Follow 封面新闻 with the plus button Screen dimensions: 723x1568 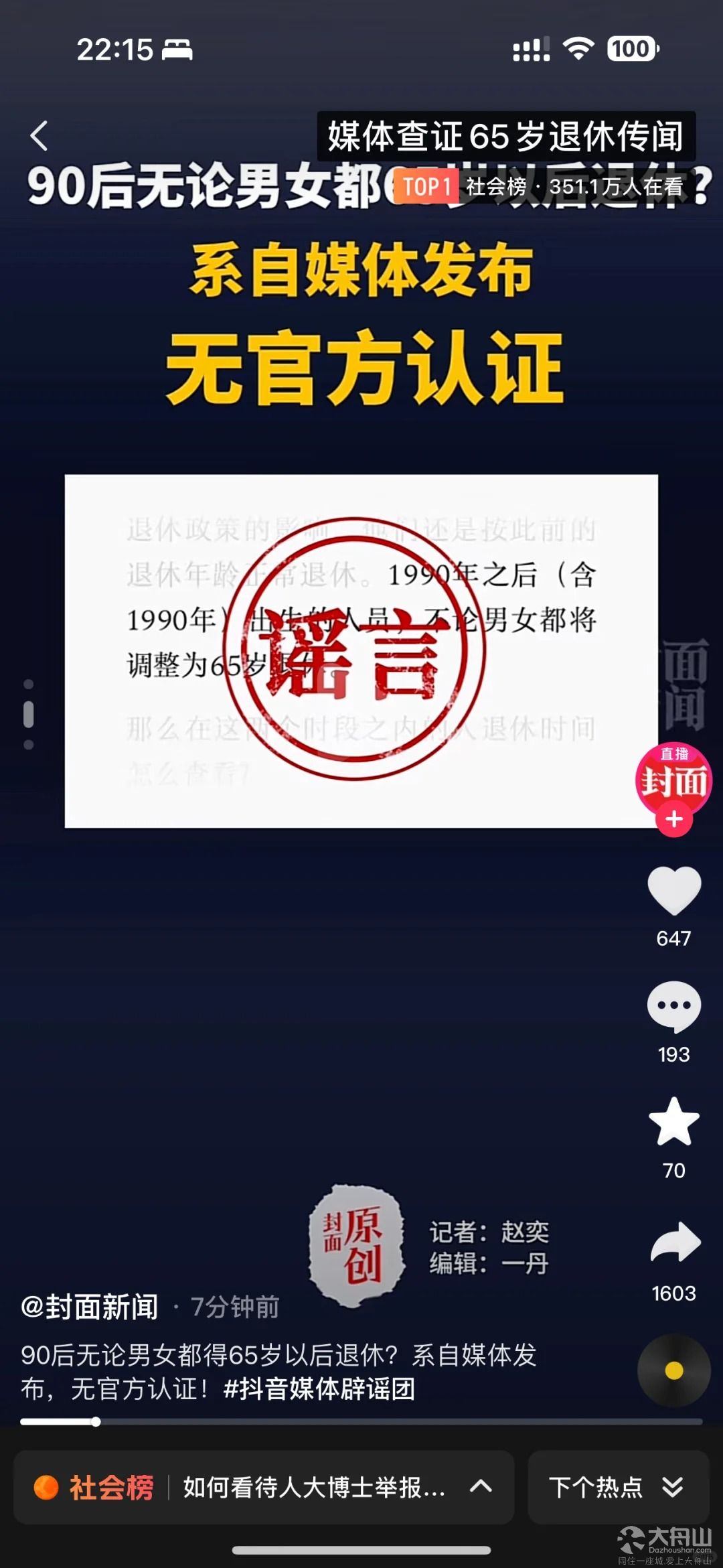(x=674, y=819)
